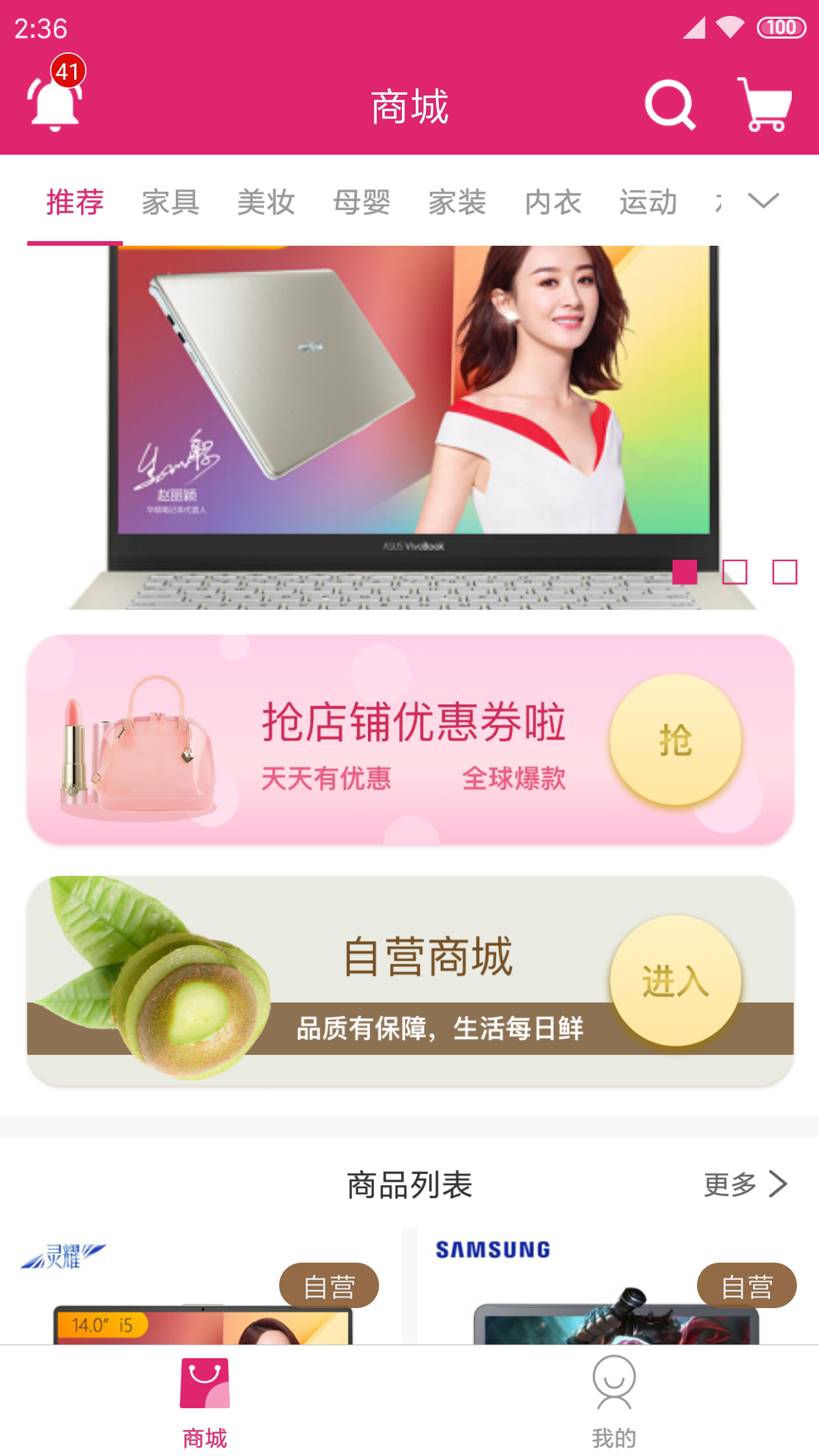Open the notifications bell
Screen dimensions: 819x1456
(55, 102)
